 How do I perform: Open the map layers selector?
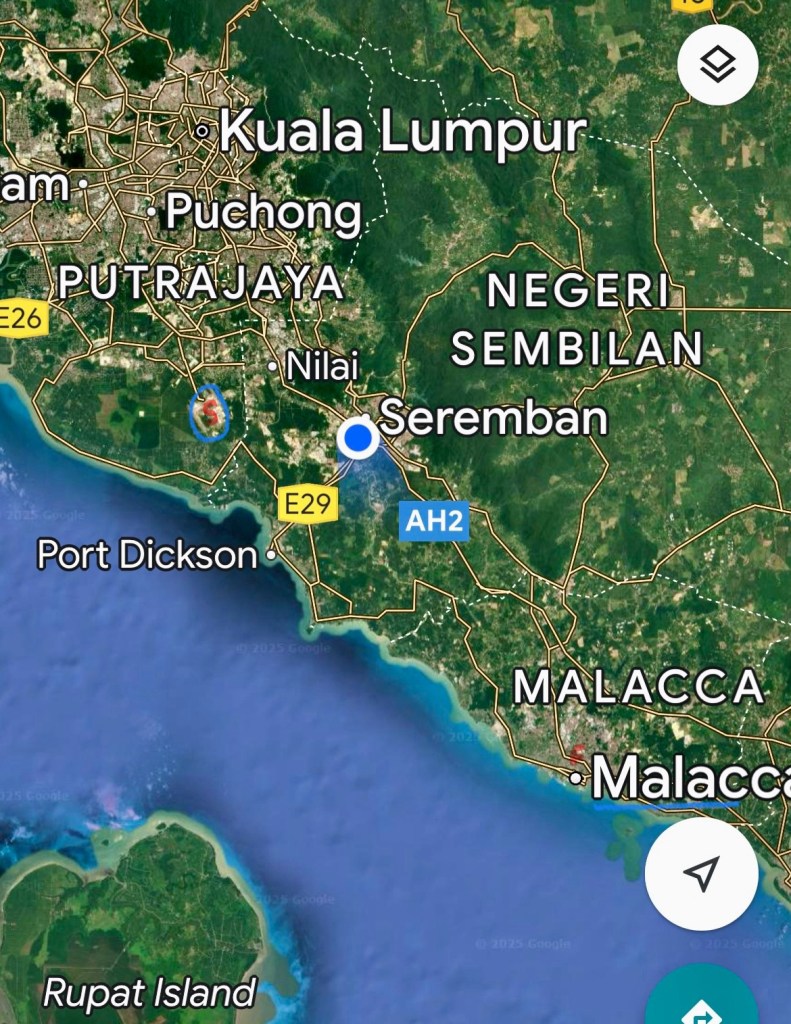[x=718, y=65]
